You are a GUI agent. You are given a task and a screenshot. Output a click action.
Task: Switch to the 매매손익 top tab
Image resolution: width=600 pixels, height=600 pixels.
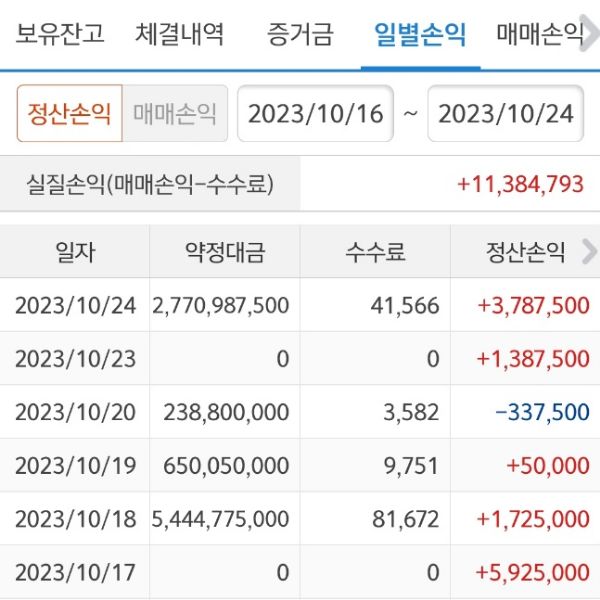click(x=541, y=36)
